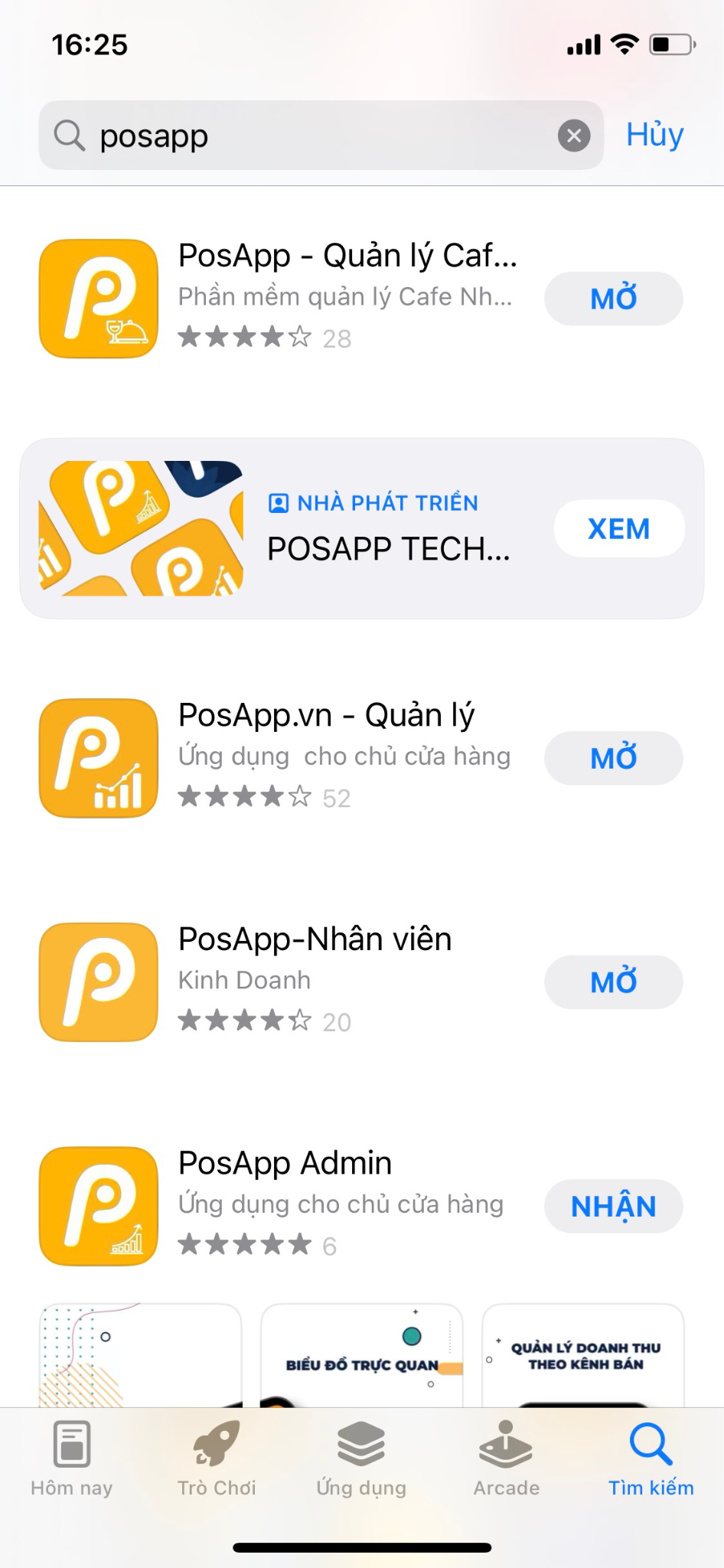This screenshot has width=724, height=1568.
Task: Open Biểu đồ trực quan screenshot preview
Action: coord(361,1355)
